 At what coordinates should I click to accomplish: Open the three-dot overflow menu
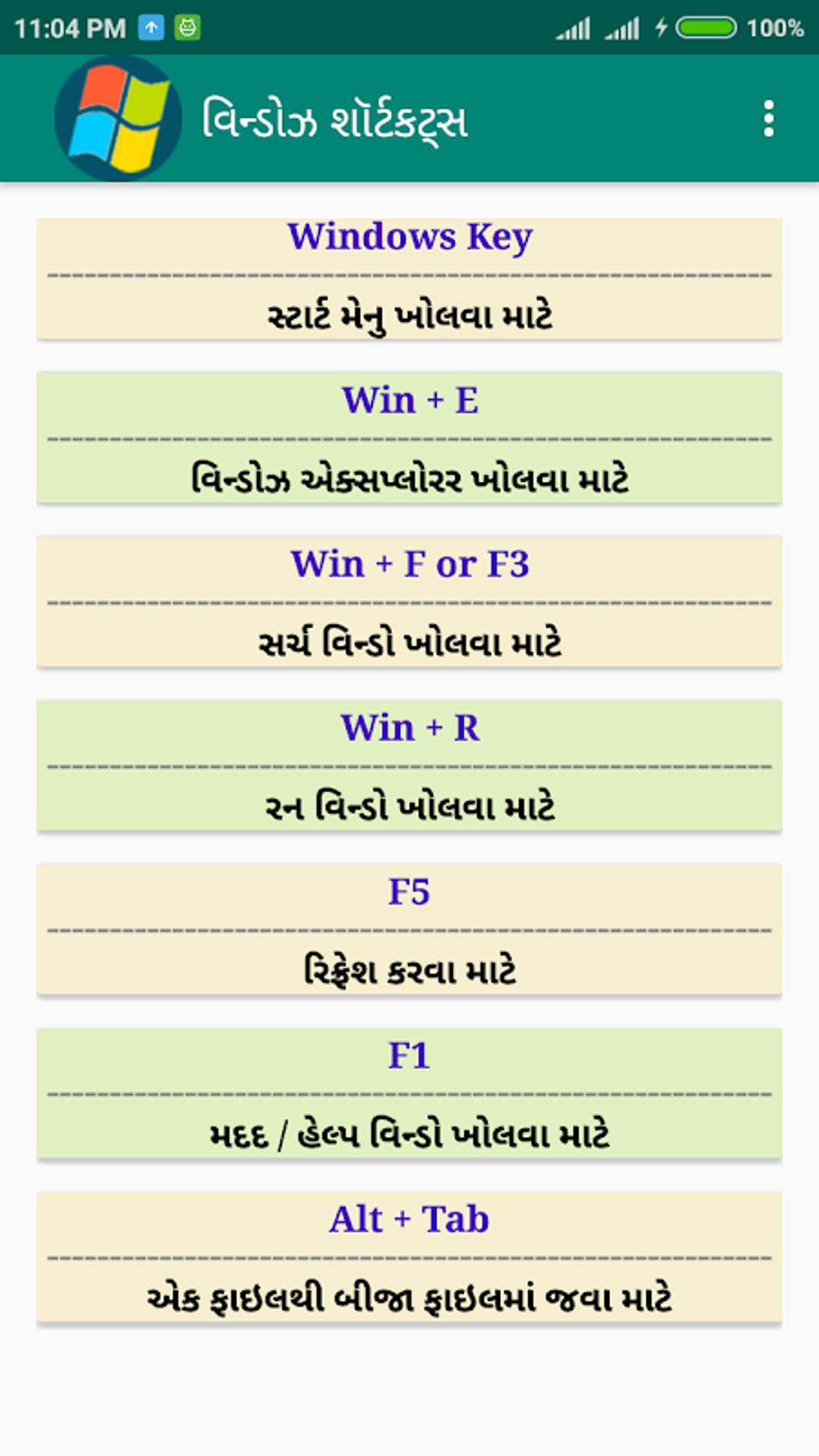[x=768, y=119]
